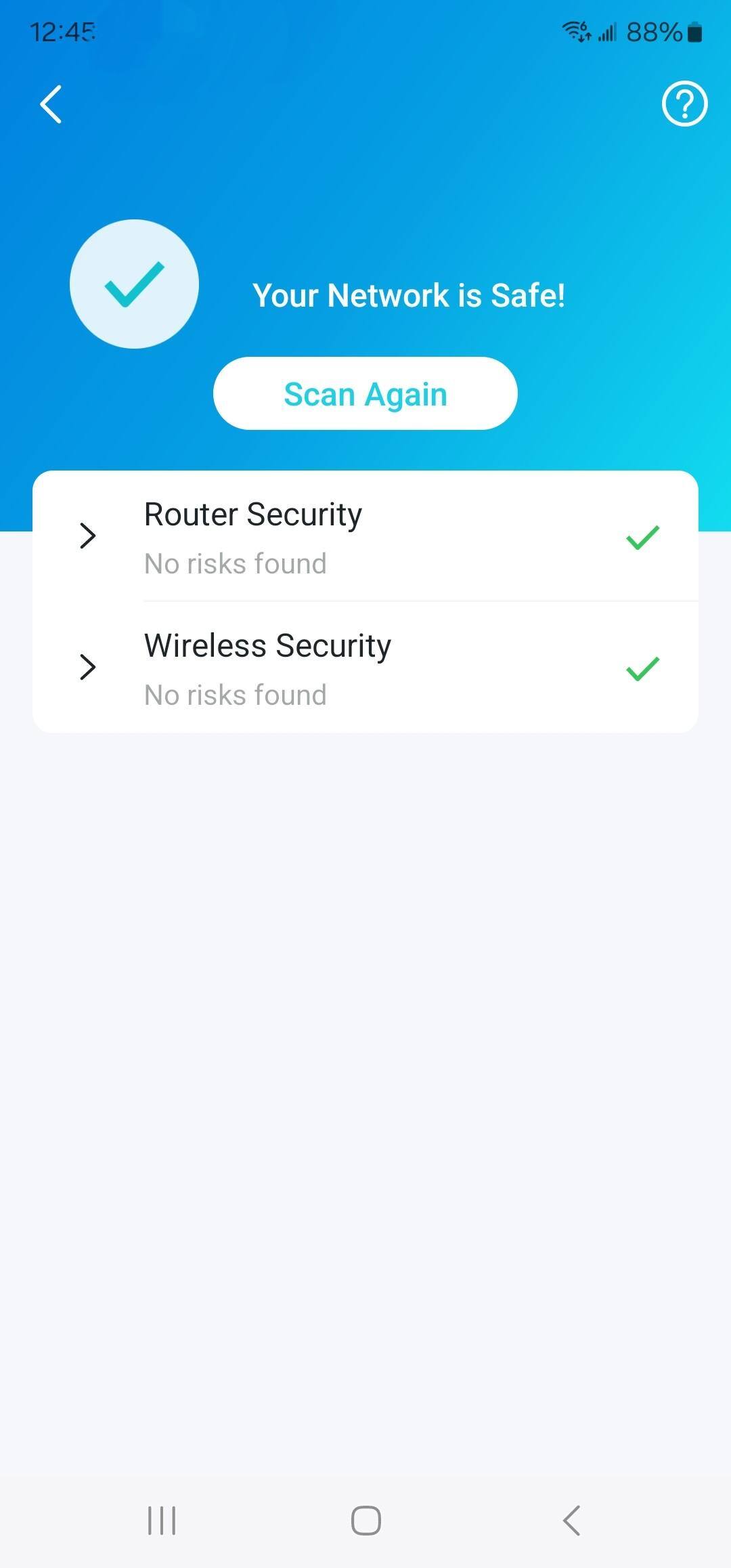Open recent apps from navigation bar
Screen dimensions: 731x1568
click(162, 1521)
